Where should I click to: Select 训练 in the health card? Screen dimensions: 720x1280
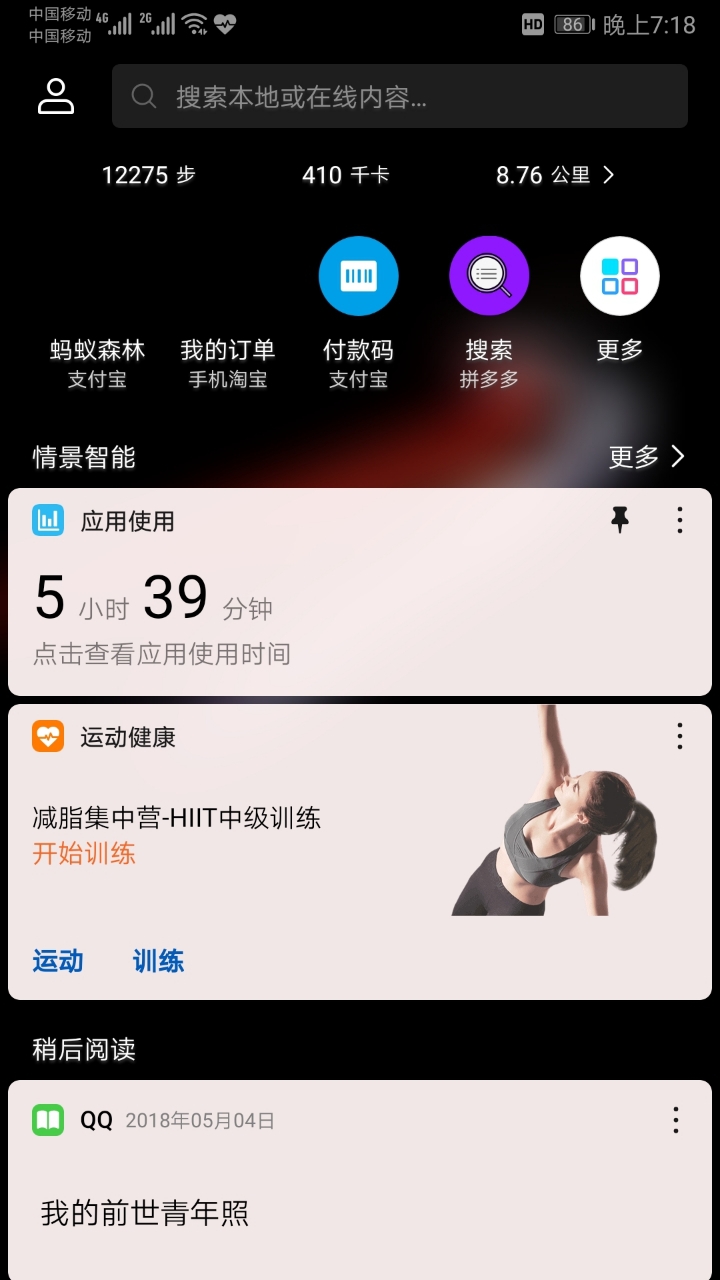tap(158, 961)
